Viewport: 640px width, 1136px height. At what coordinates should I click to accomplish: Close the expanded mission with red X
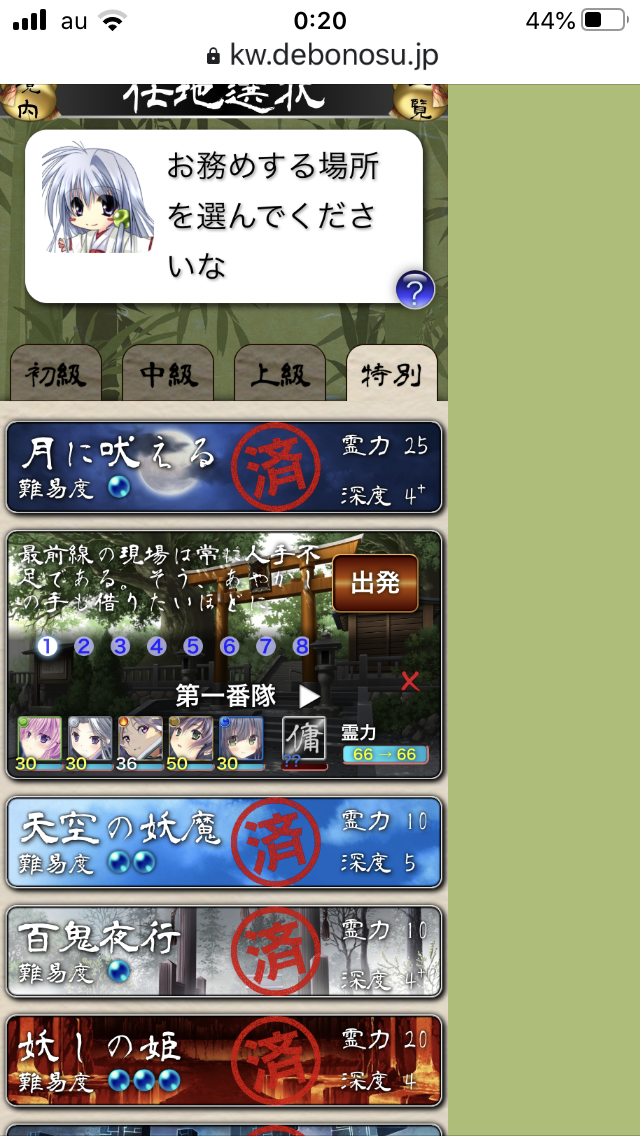pyautogui.click(x=410, y=682)
